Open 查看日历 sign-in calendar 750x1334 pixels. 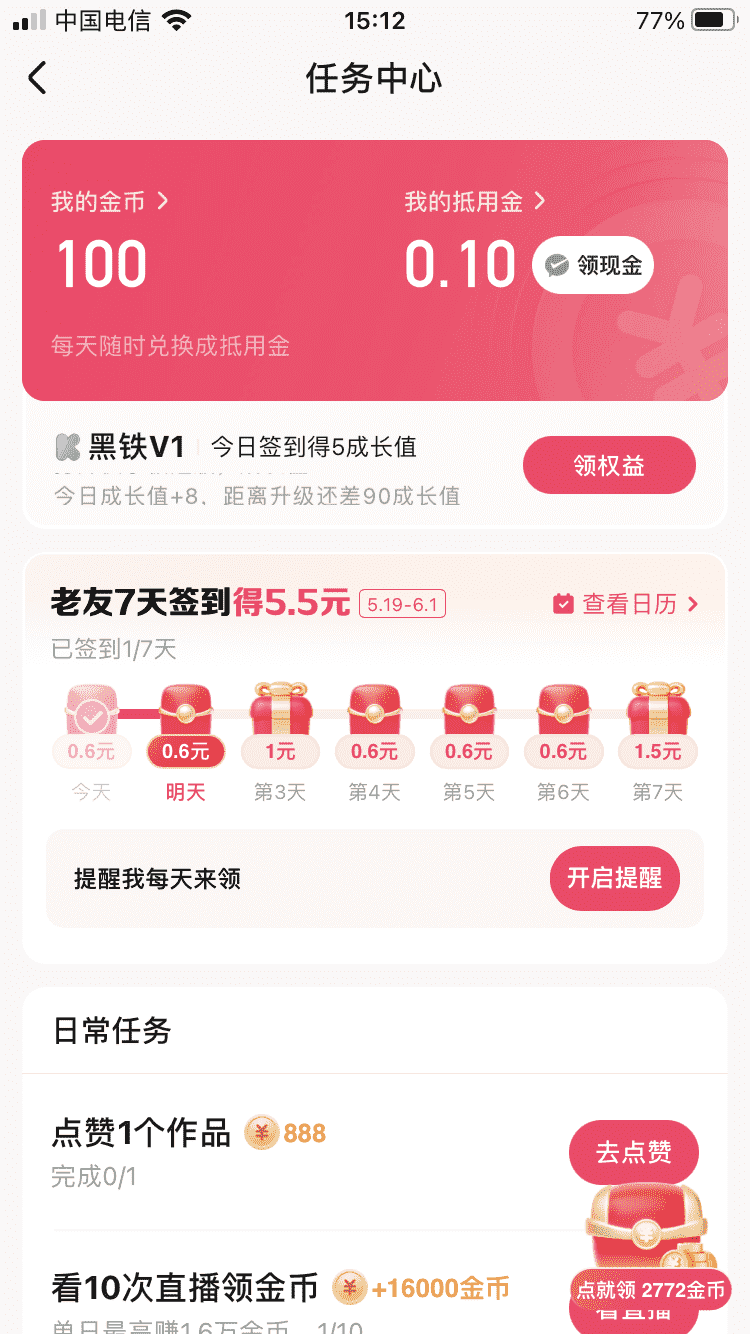point(626,604)
